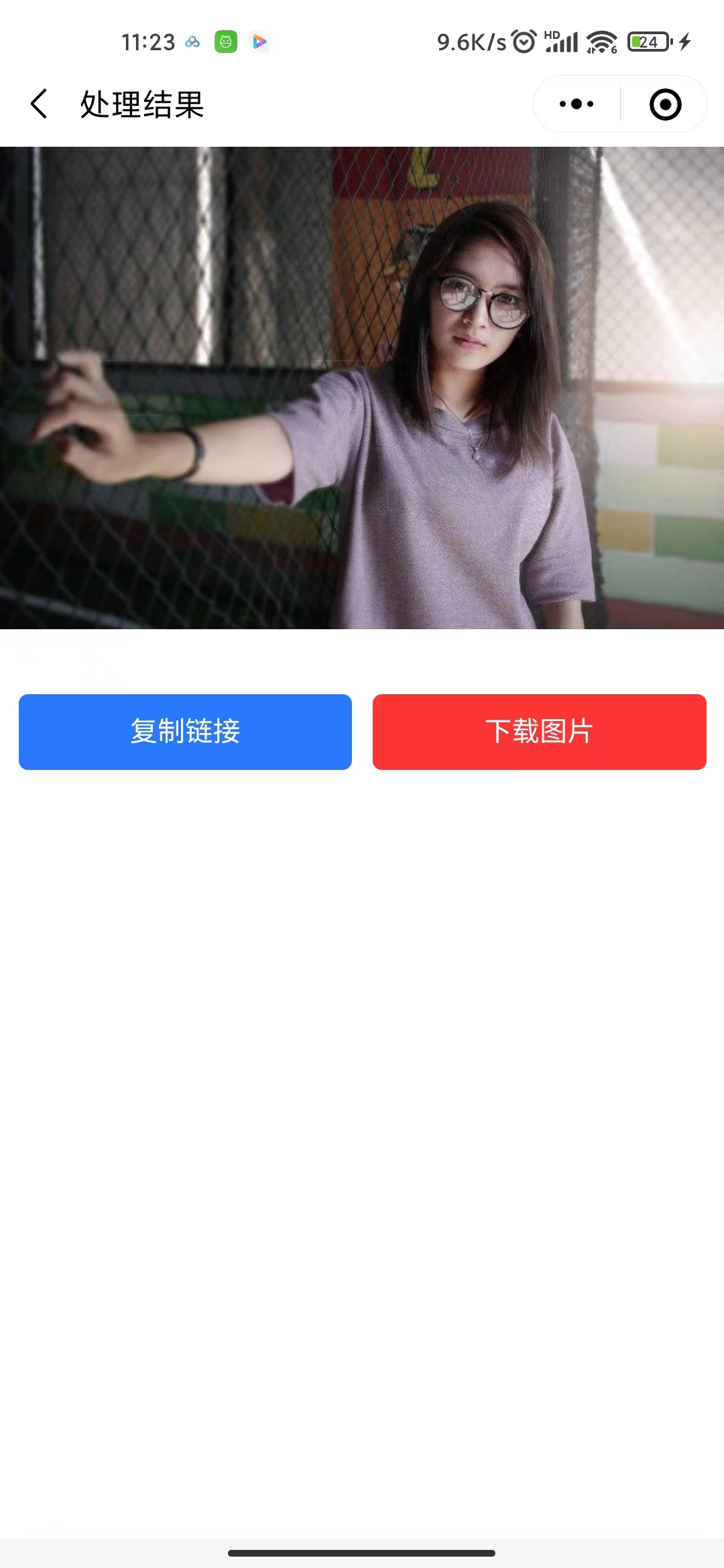The width and height of the screenshot is (724, 1568).
Task: Tap the 下载图片 button
Action: pos(539,732)
